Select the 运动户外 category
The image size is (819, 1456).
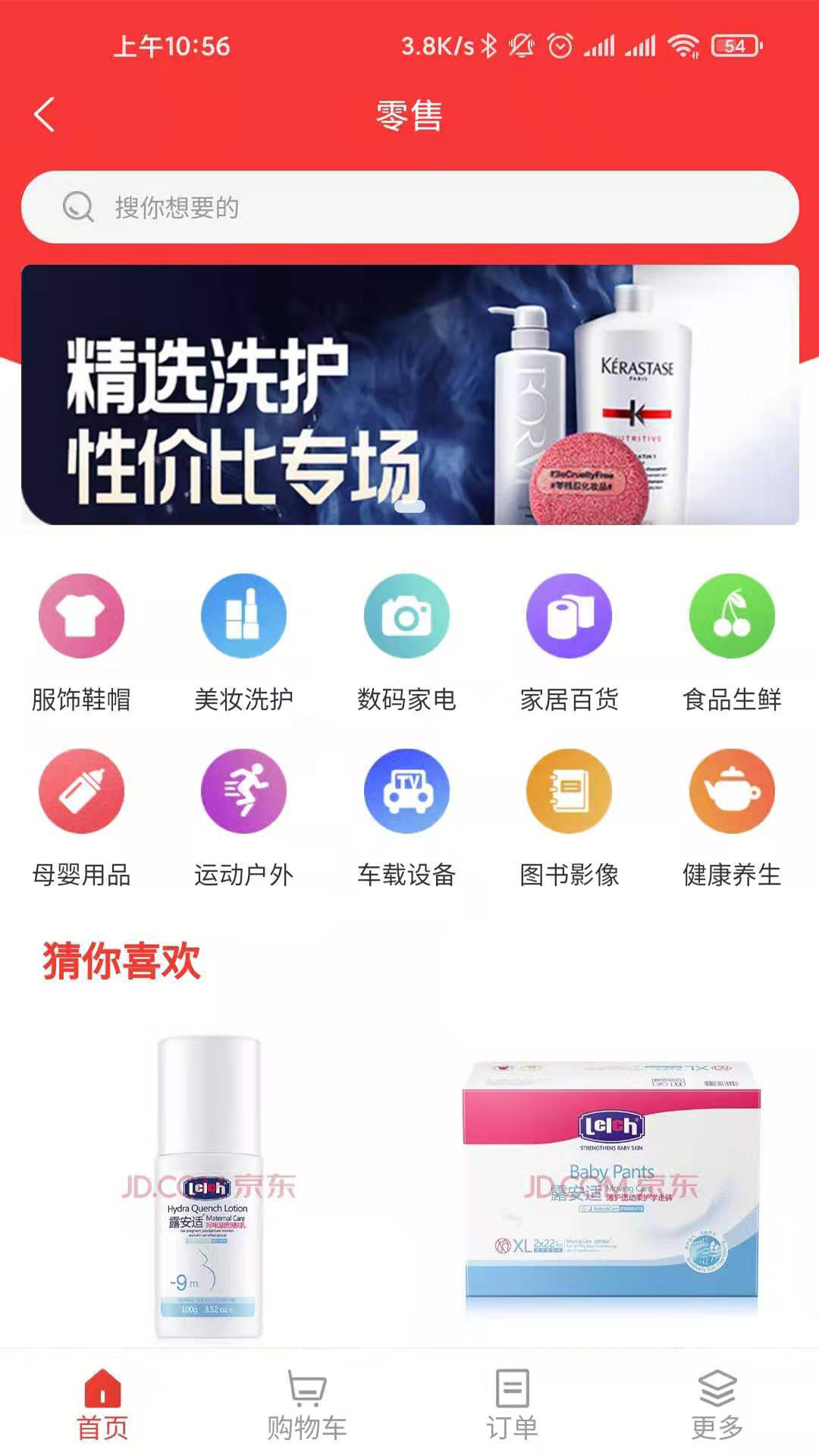pyautogui.click(x=243, y=816)
